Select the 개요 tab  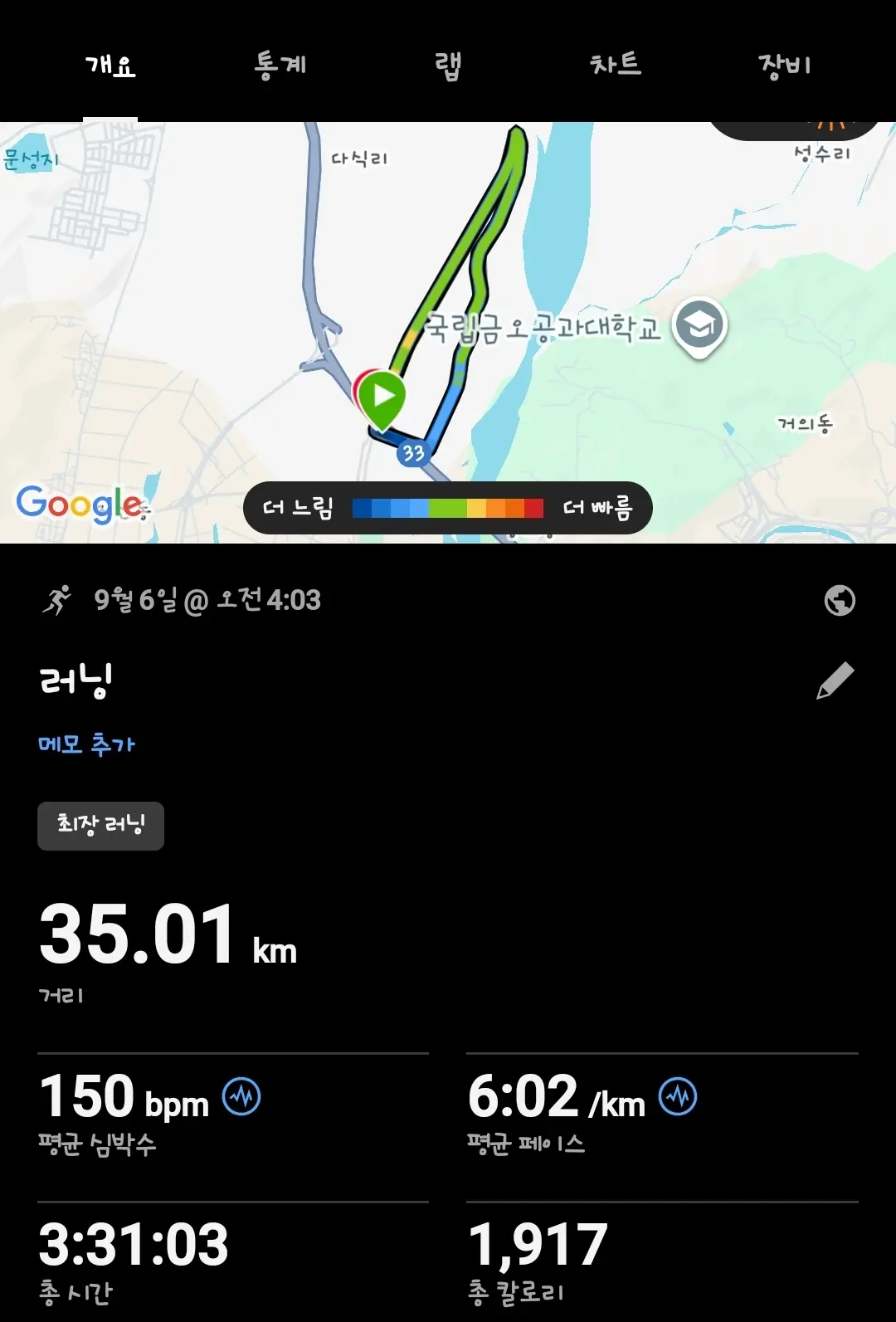[x=110, y=65]
